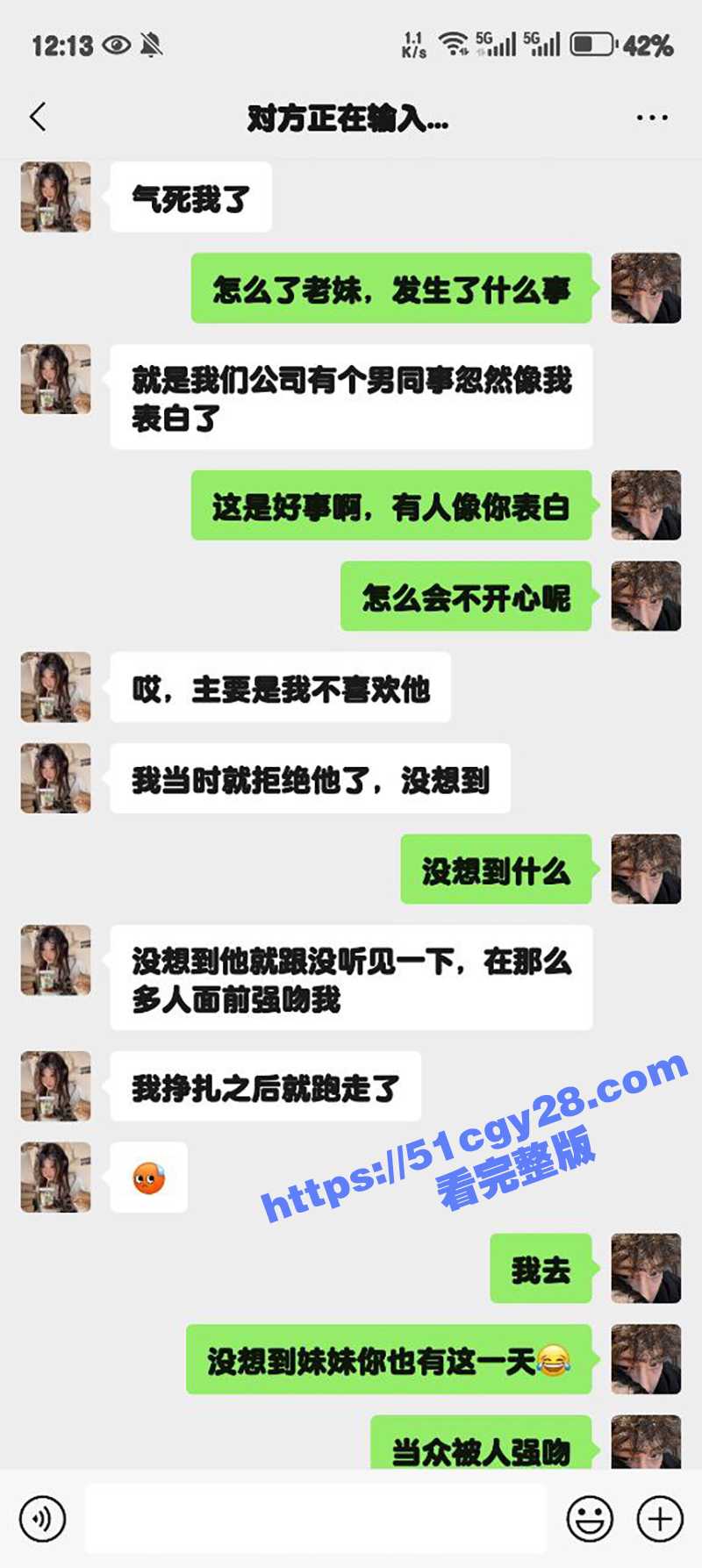Switch to voice message input
The image size is (702, 1568).
pyautogui.click(x=42, y=1519)
